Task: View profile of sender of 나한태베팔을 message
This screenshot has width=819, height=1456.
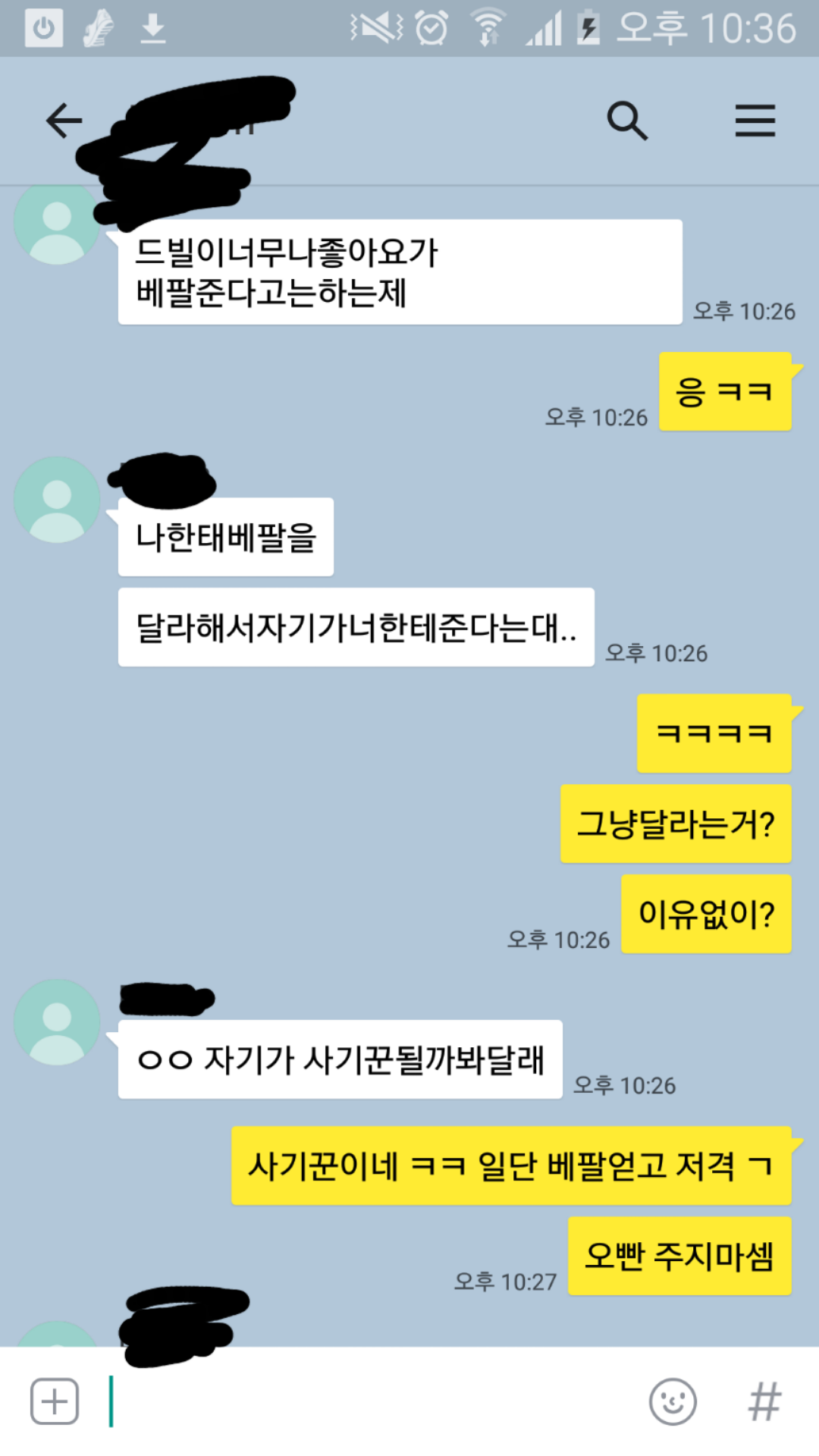Action: coord(57,500)
